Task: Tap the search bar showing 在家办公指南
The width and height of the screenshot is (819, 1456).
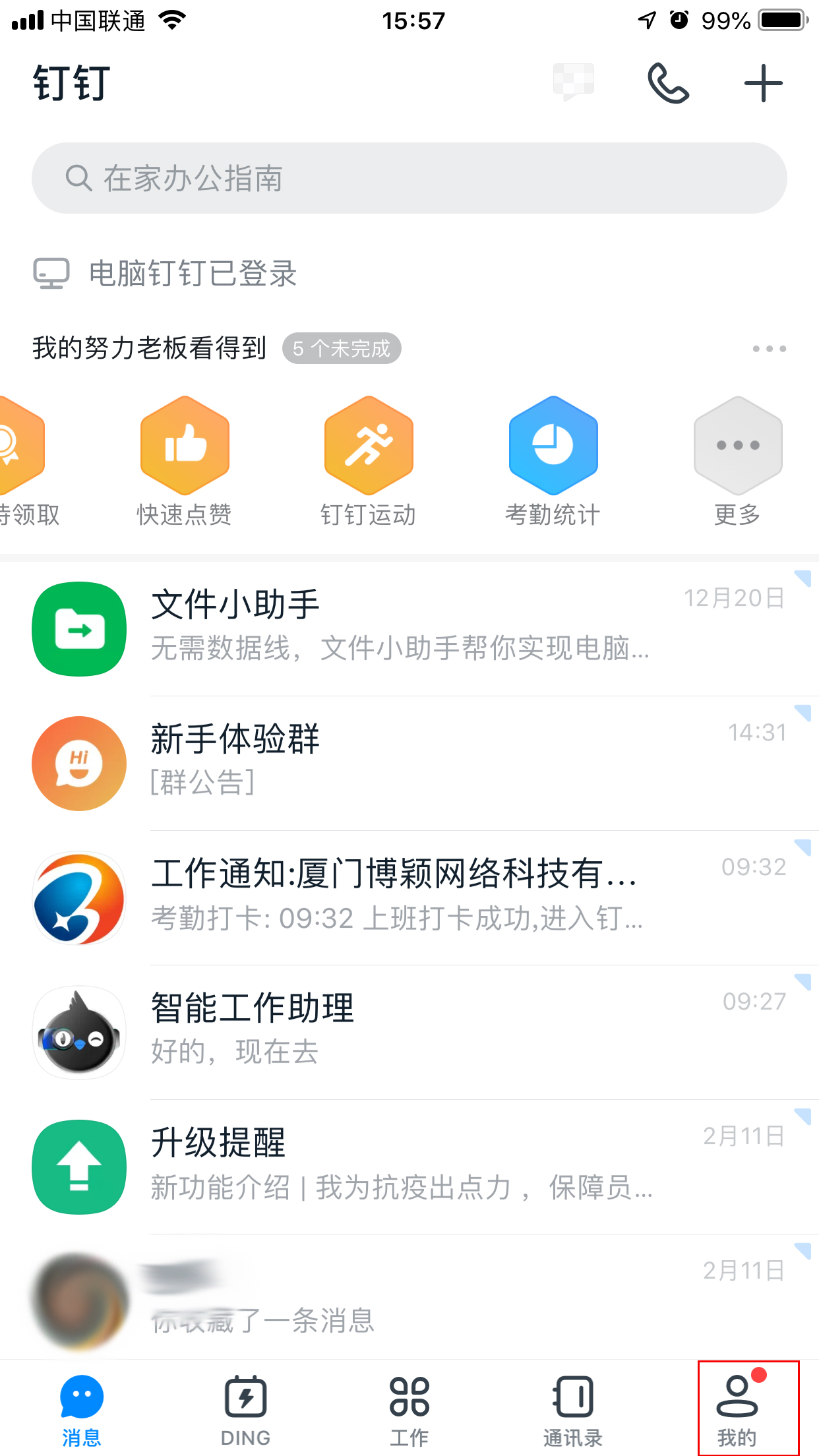Action: [409, 177]
